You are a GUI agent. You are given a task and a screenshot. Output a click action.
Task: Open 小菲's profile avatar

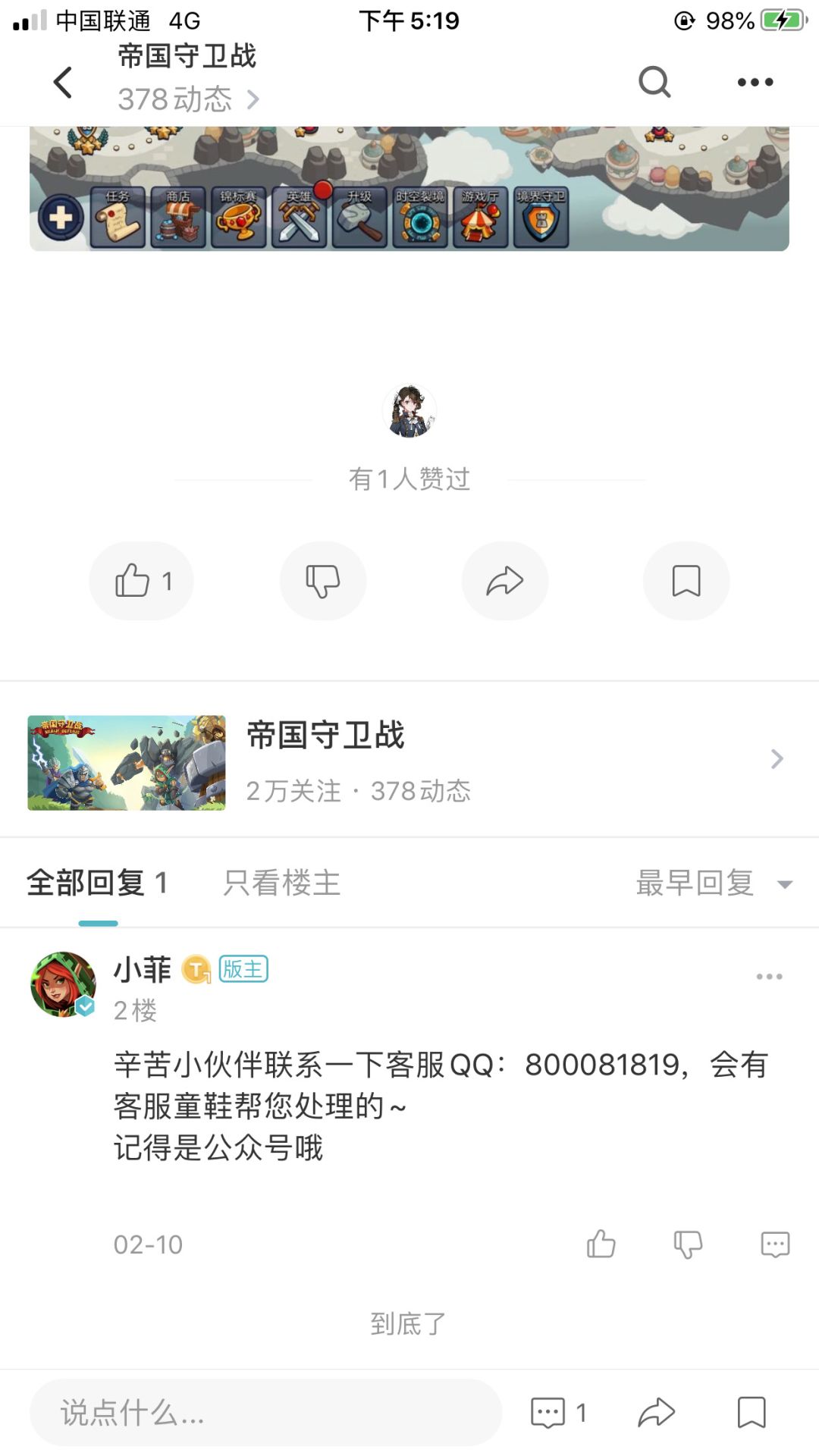63,984
